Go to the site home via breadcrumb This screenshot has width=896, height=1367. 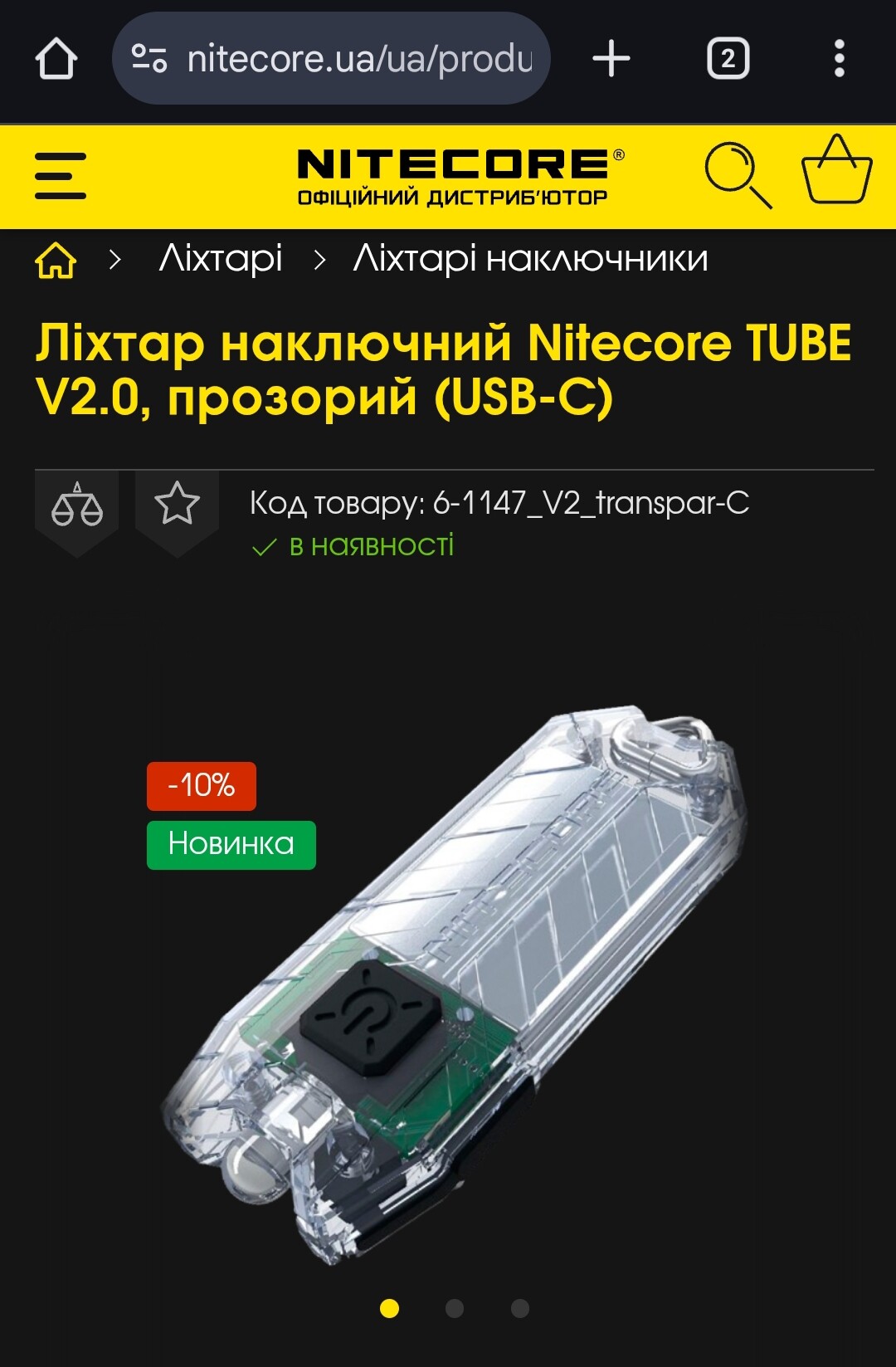[56, 260]
